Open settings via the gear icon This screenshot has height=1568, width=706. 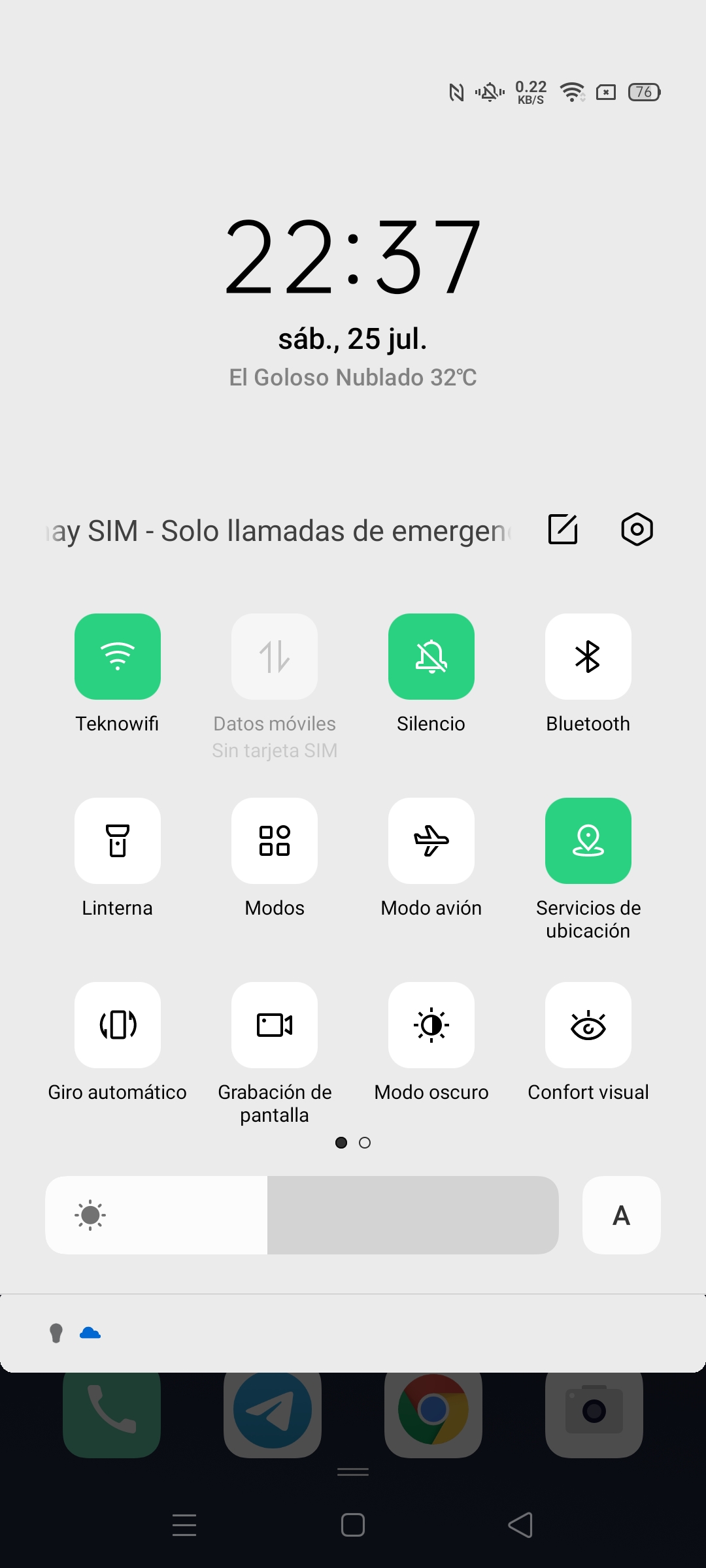637,529
